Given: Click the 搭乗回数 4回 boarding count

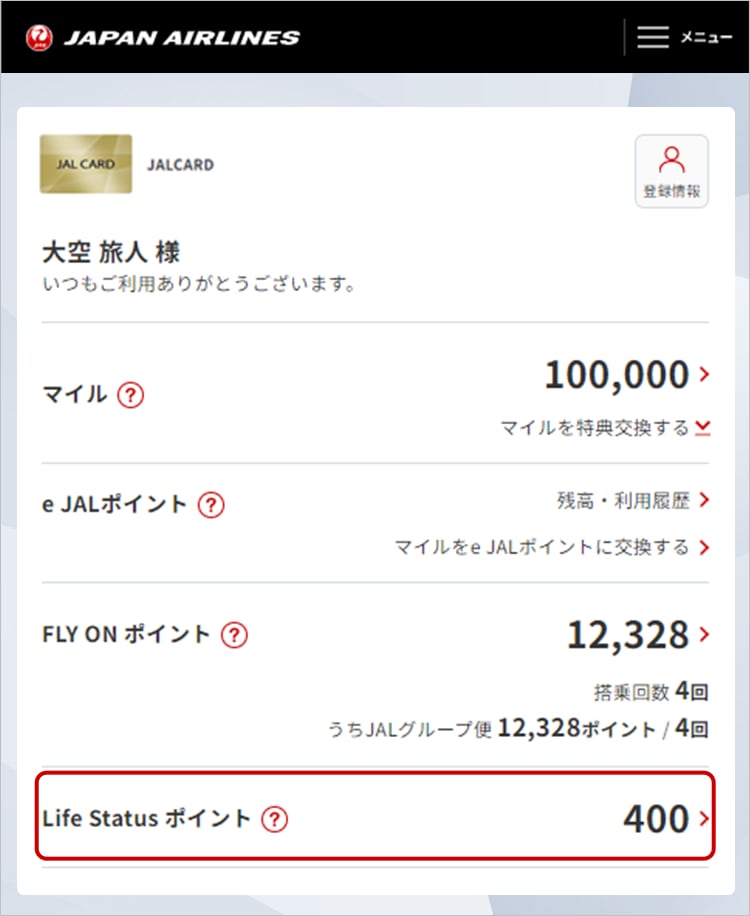Looking at the screenshot, I should click(650, 691).
